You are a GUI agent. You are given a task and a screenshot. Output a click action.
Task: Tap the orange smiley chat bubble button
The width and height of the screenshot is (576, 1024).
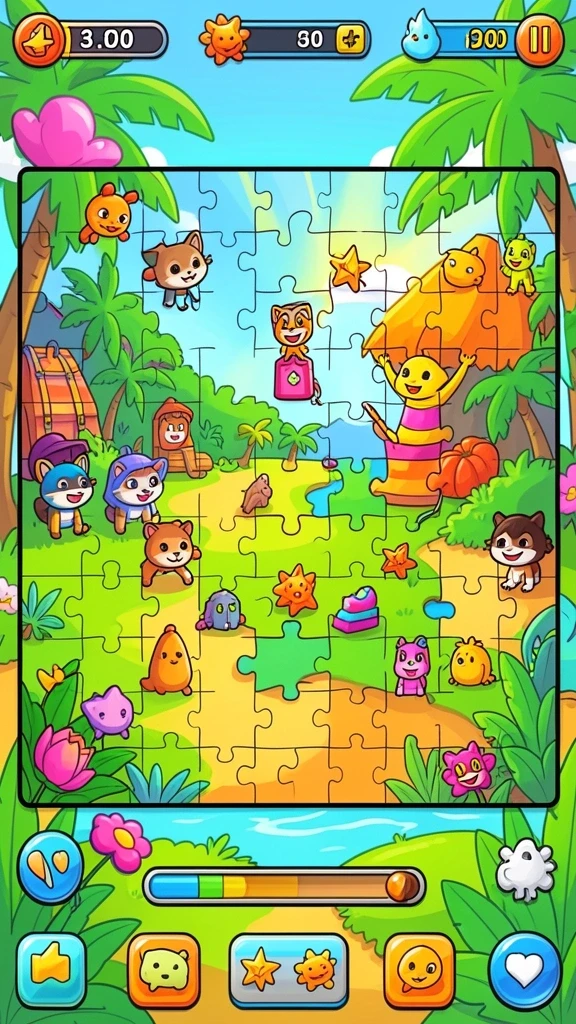point(419,970)
